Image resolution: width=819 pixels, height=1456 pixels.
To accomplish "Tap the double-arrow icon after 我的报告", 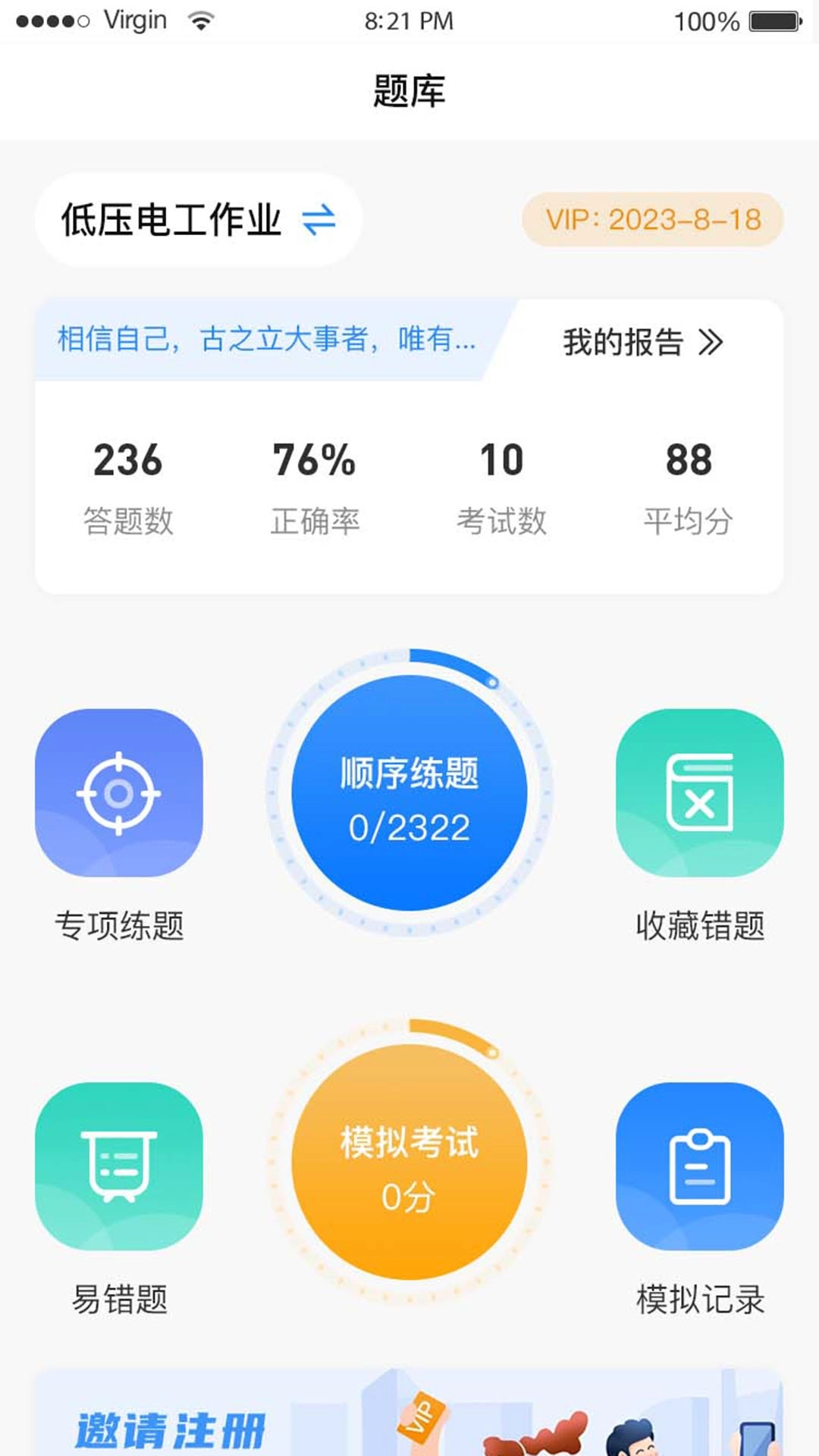I will point(711,341).
